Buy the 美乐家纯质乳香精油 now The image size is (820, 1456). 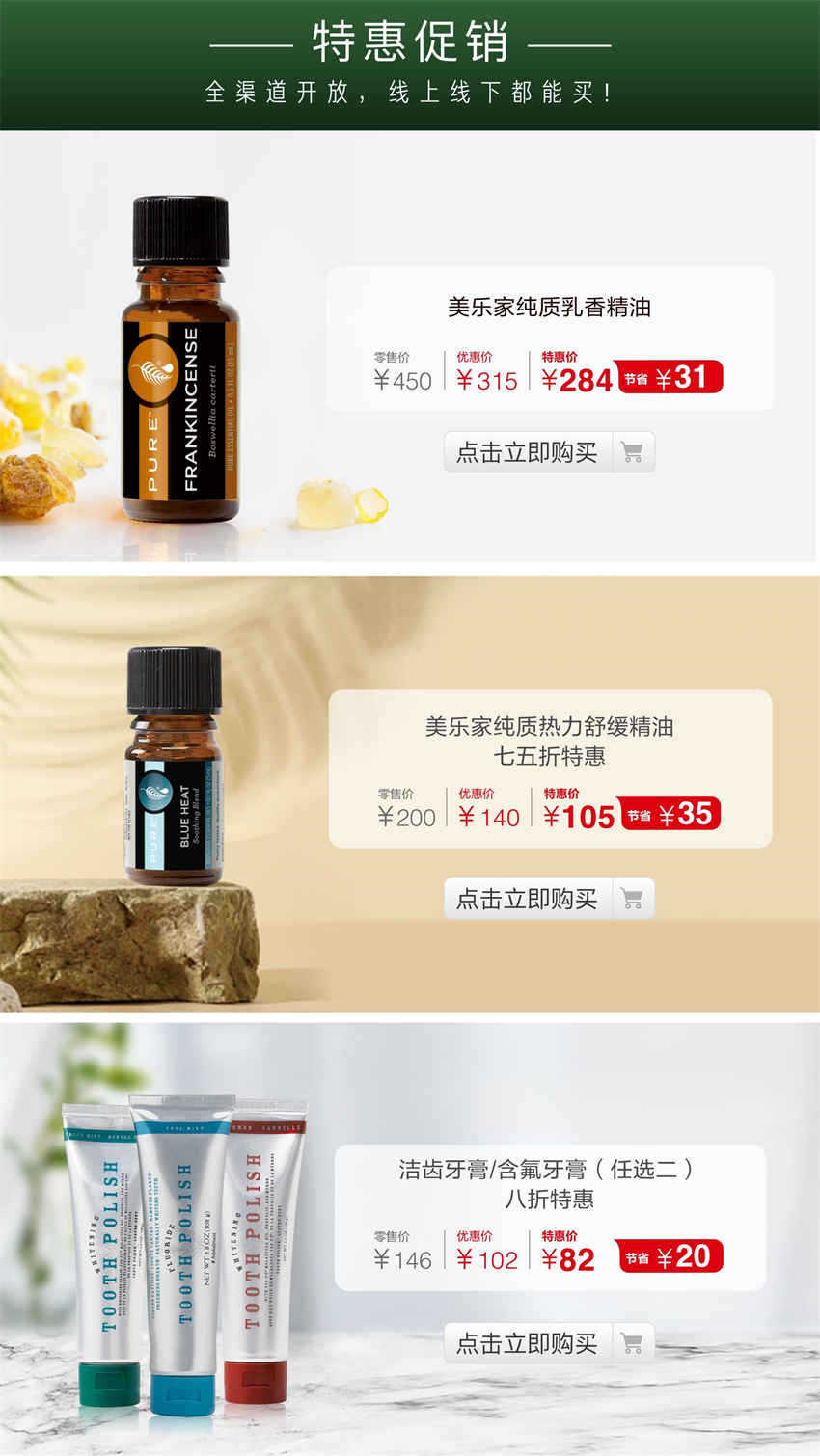548,452
